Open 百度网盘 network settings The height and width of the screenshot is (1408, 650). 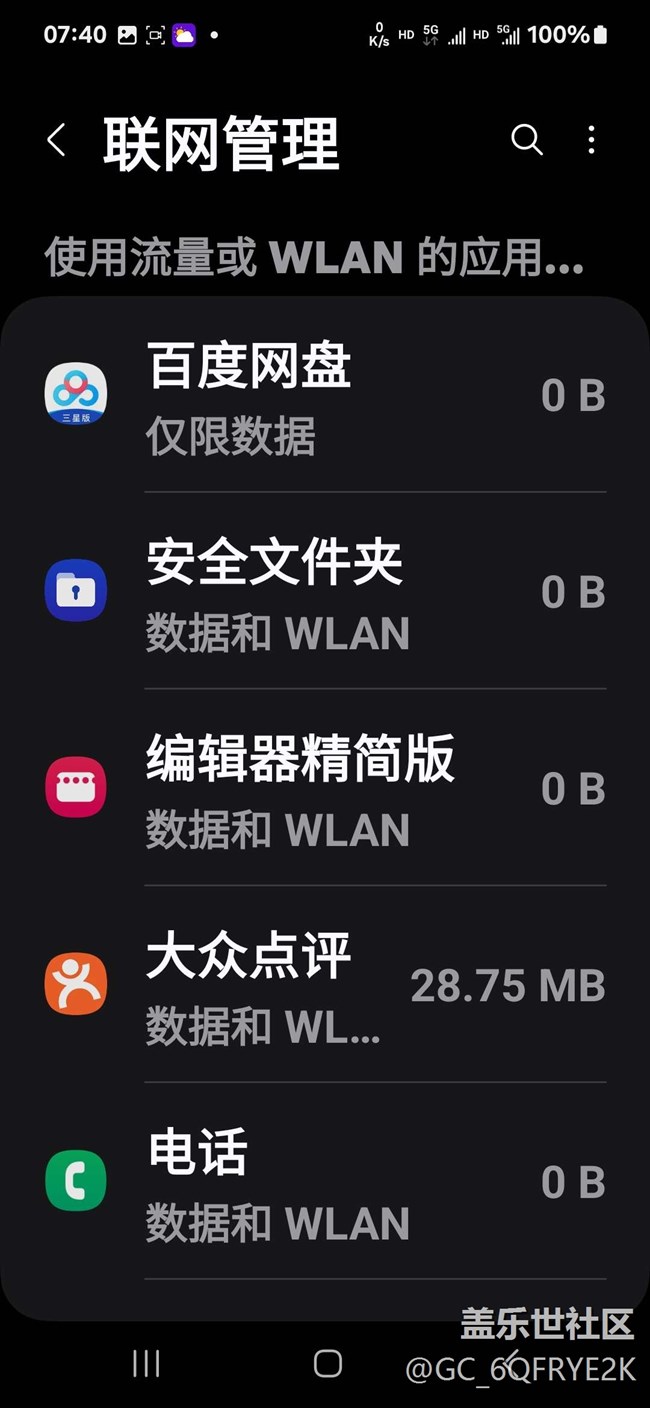tap(325, 395)
